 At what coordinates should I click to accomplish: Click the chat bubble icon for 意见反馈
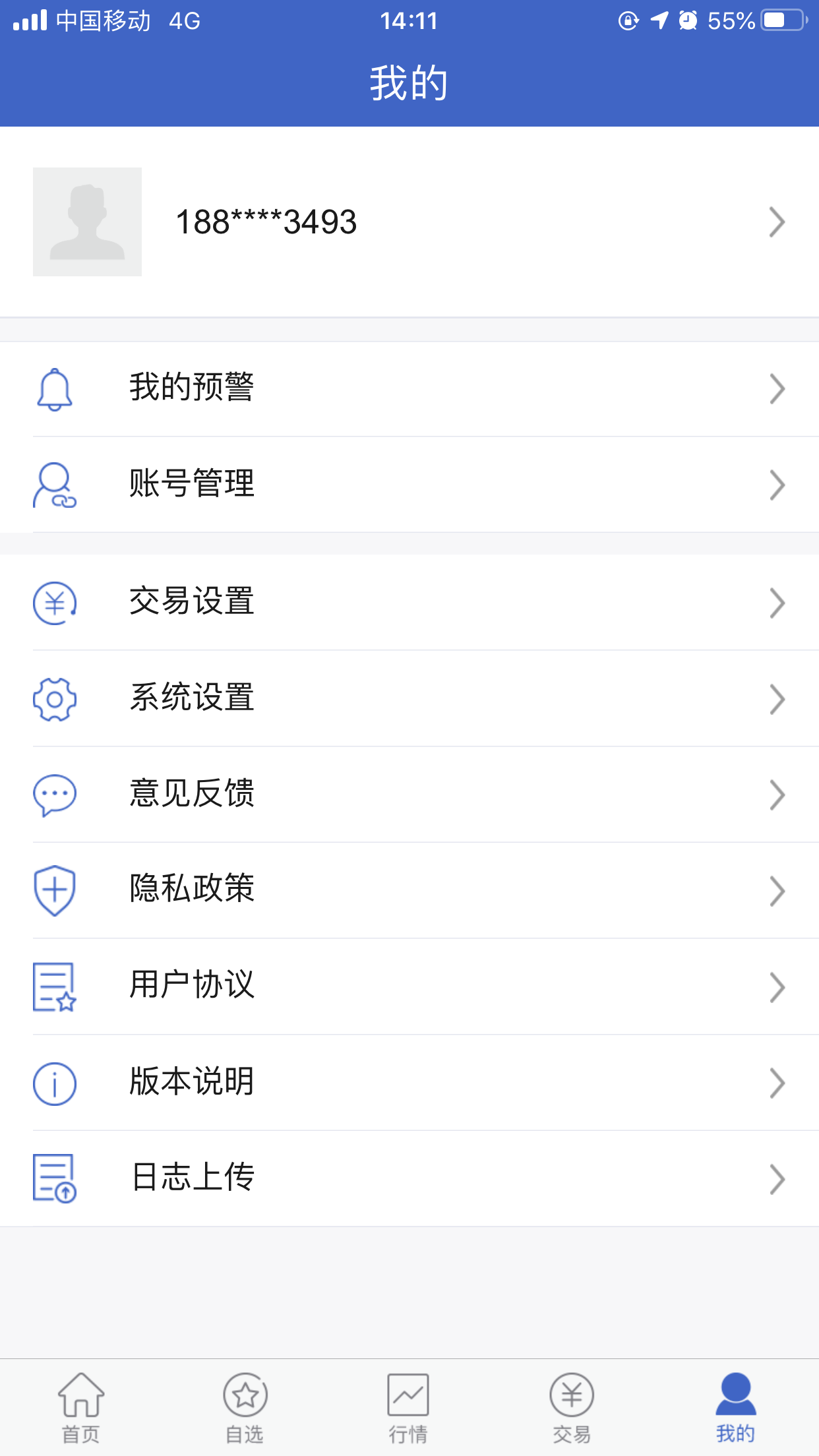54,796
